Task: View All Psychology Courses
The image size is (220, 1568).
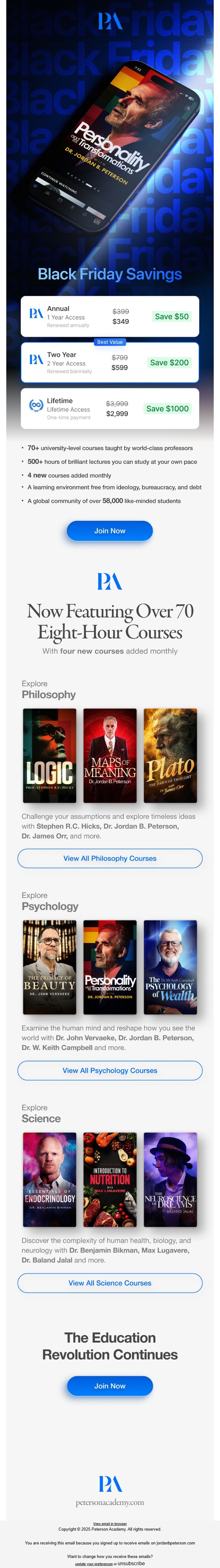Action: pyautogui.click(x=110, y=1070)
